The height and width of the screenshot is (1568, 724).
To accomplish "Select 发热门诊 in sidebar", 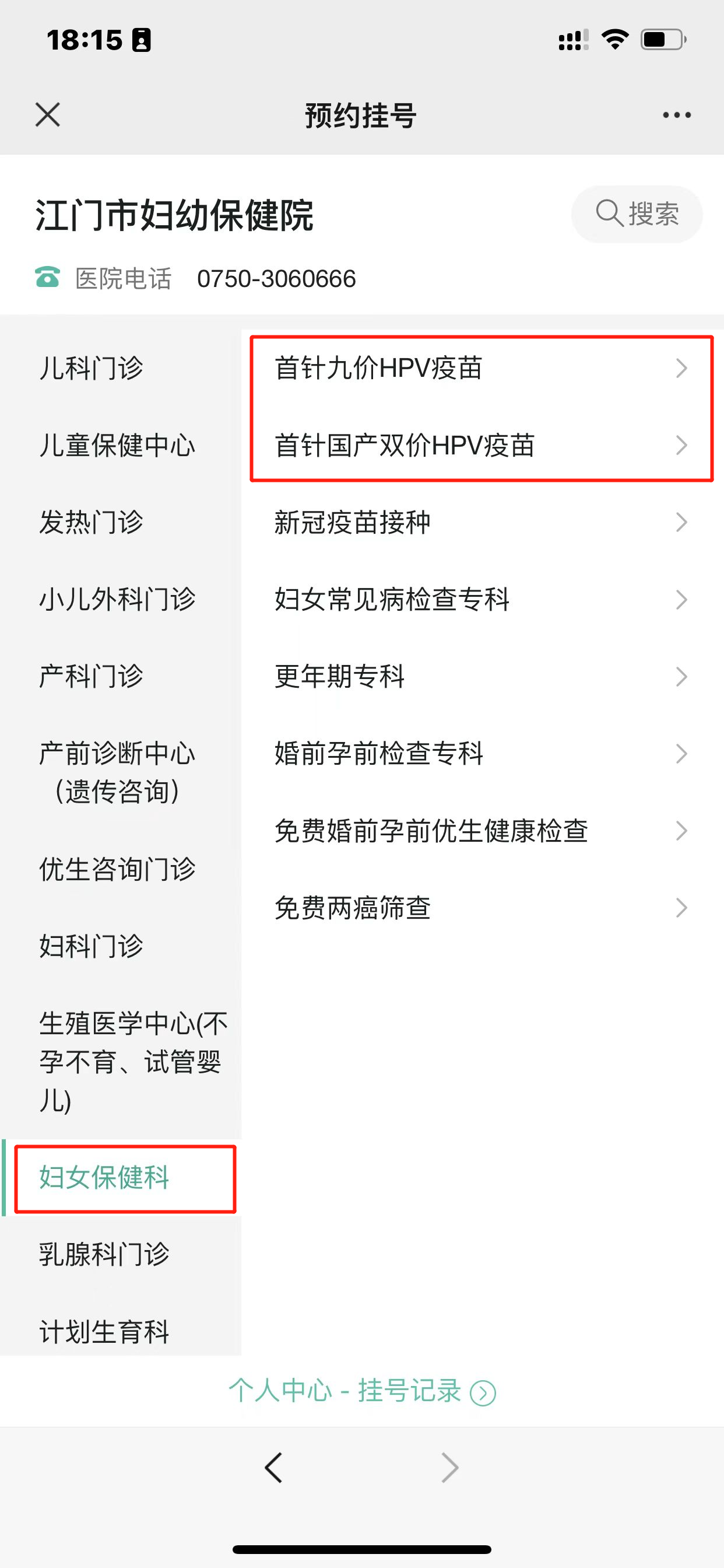I will tap(92, 521).
